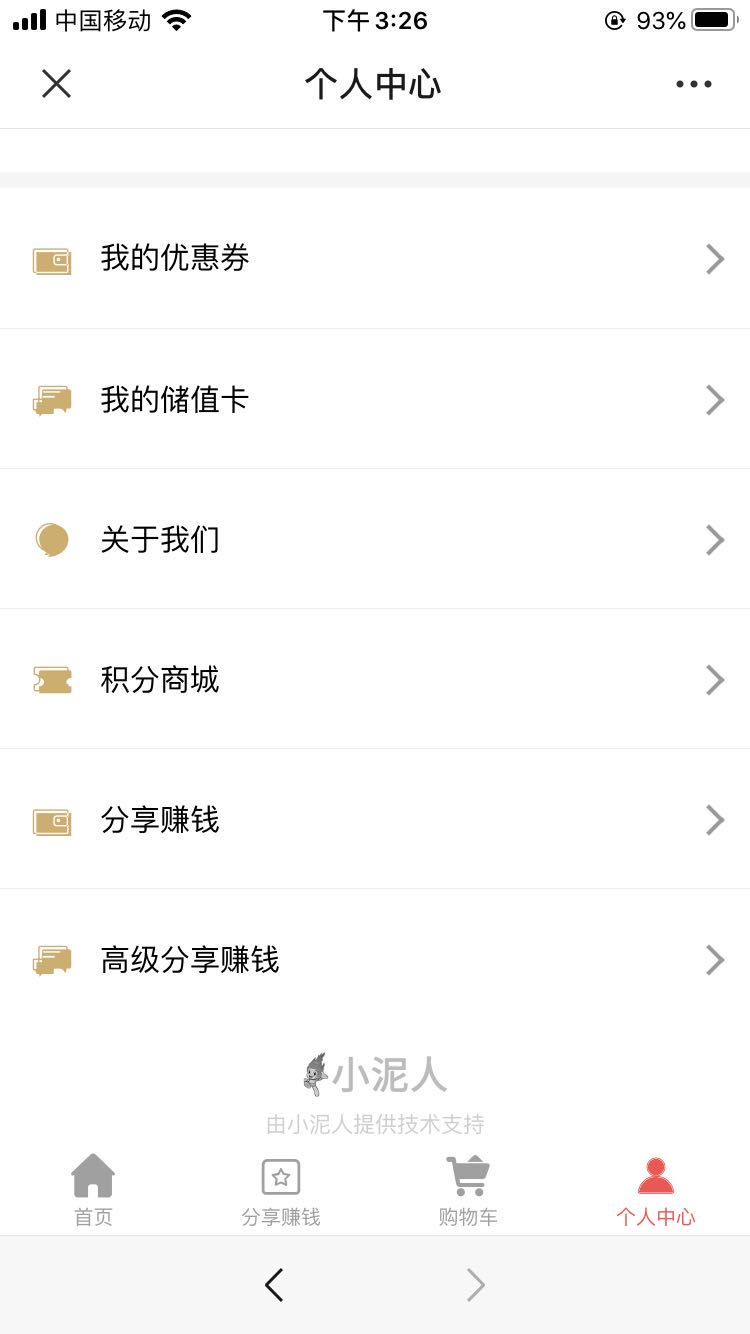Click the 分享赚钱 wallet icon
The height and width of the screenshot is (1334, 750).
click(53, 821)
